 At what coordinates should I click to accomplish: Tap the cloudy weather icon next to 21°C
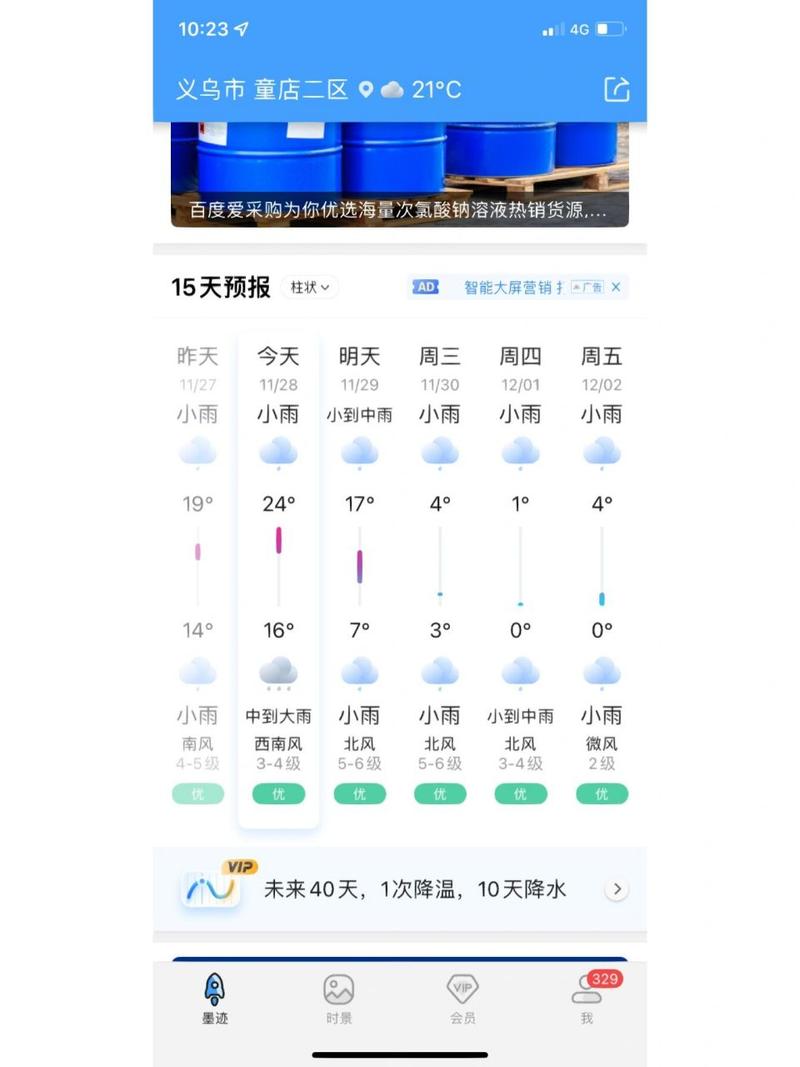390,89
